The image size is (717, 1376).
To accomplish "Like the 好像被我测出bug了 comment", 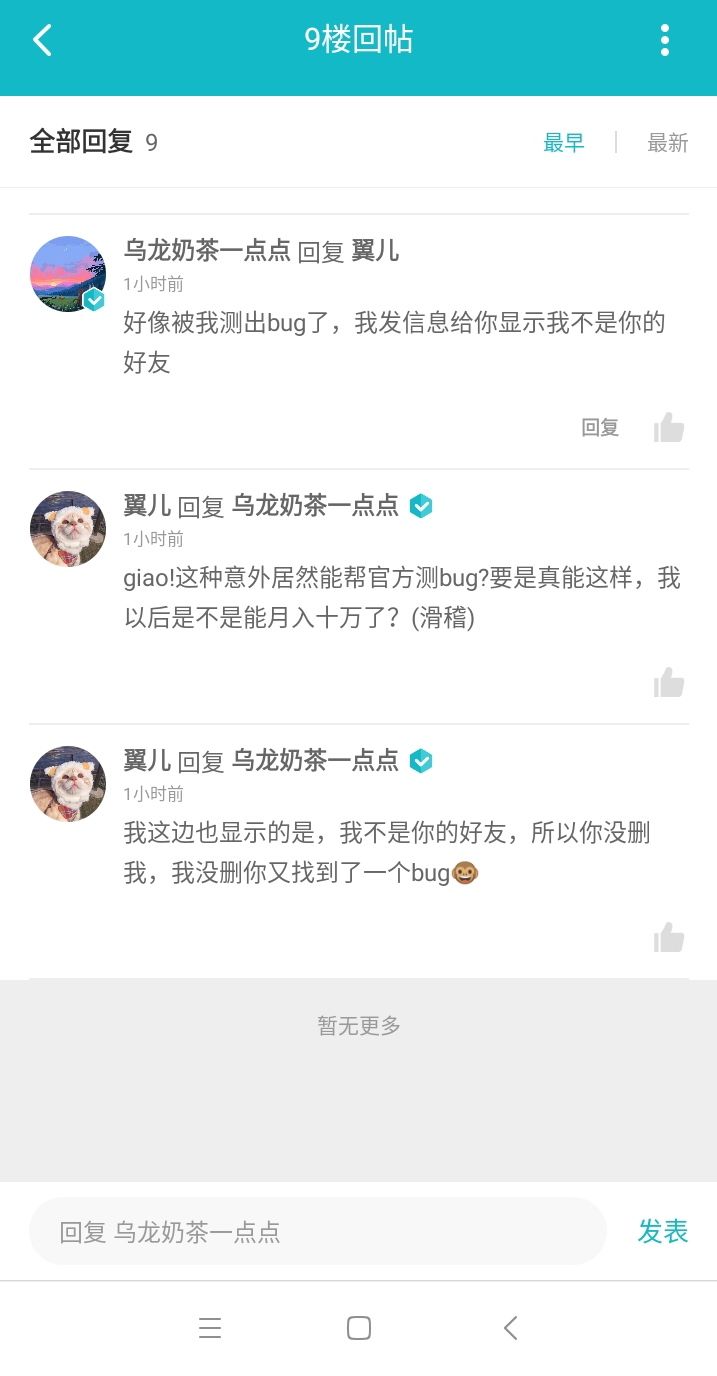I will click(x=668, y=428).
